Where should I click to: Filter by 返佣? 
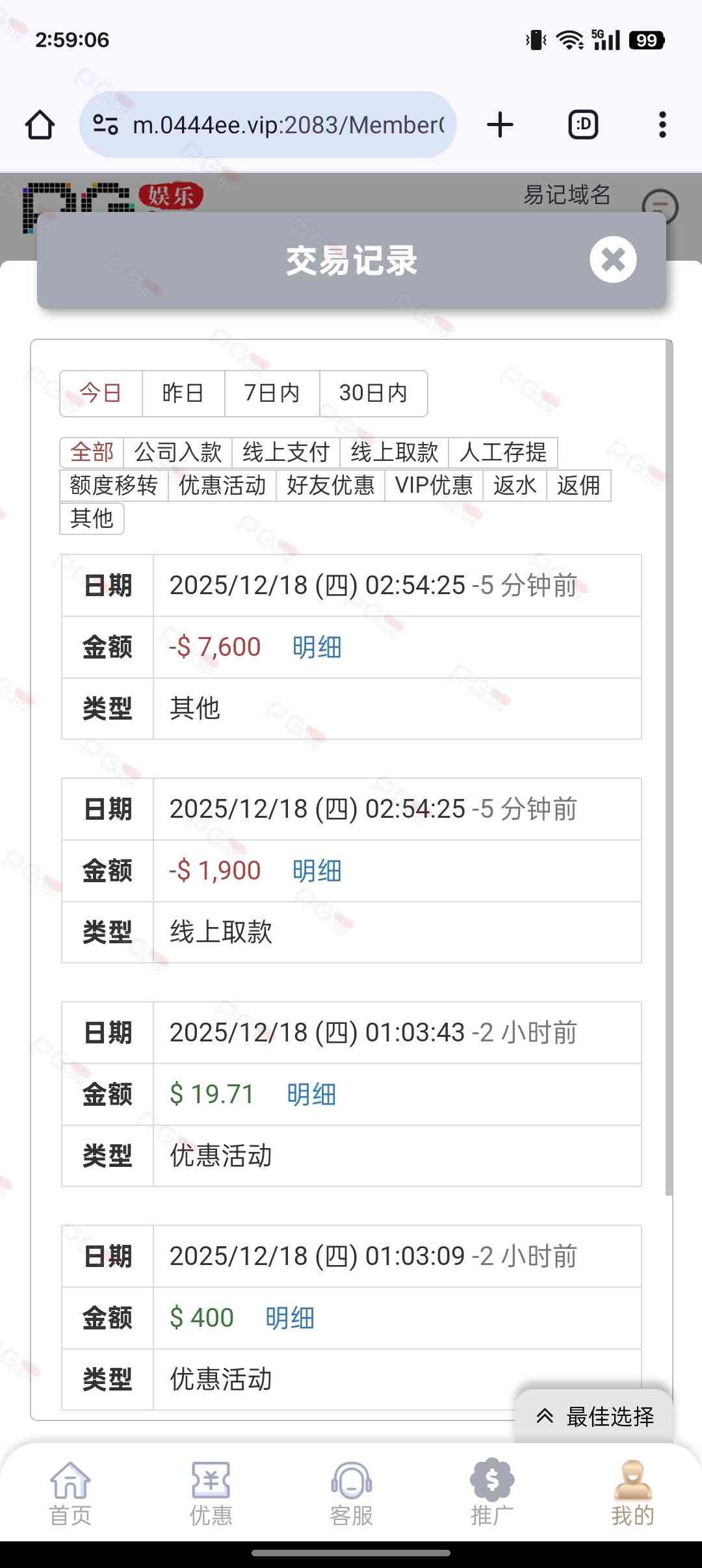click(578, 486)
